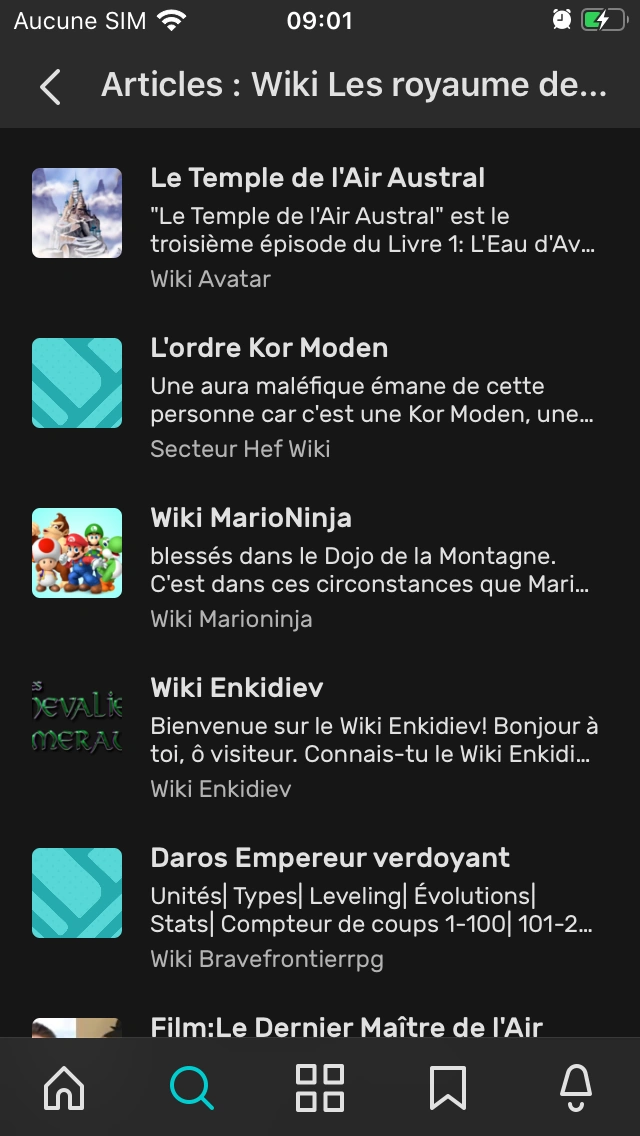Open Daros Empereur verdoyant article
640x1136 pixels.
coord(330,858)
